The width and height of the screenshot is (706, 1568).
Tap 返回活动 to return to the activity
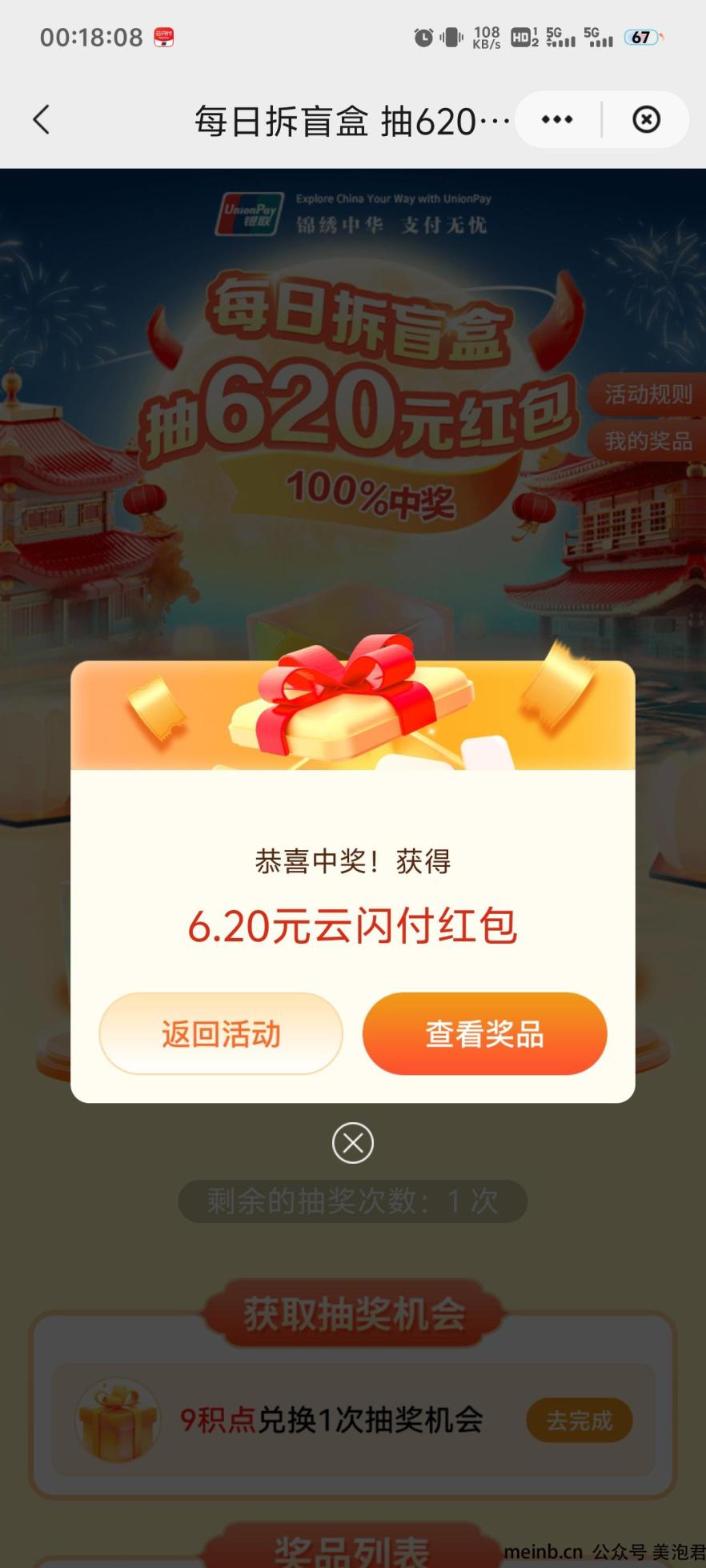[x=221, y=1033]
